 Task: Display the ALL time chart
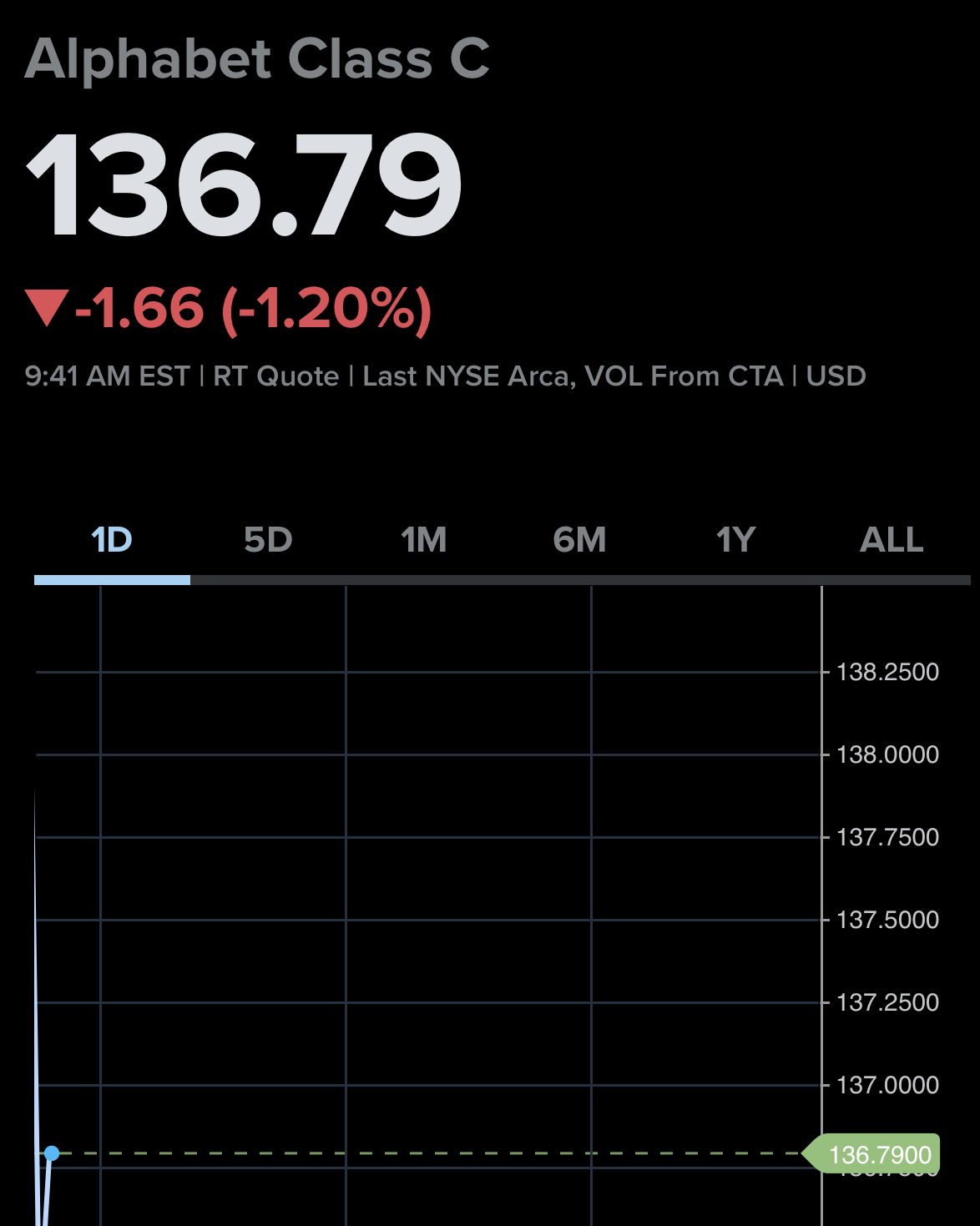click(892, 540)
